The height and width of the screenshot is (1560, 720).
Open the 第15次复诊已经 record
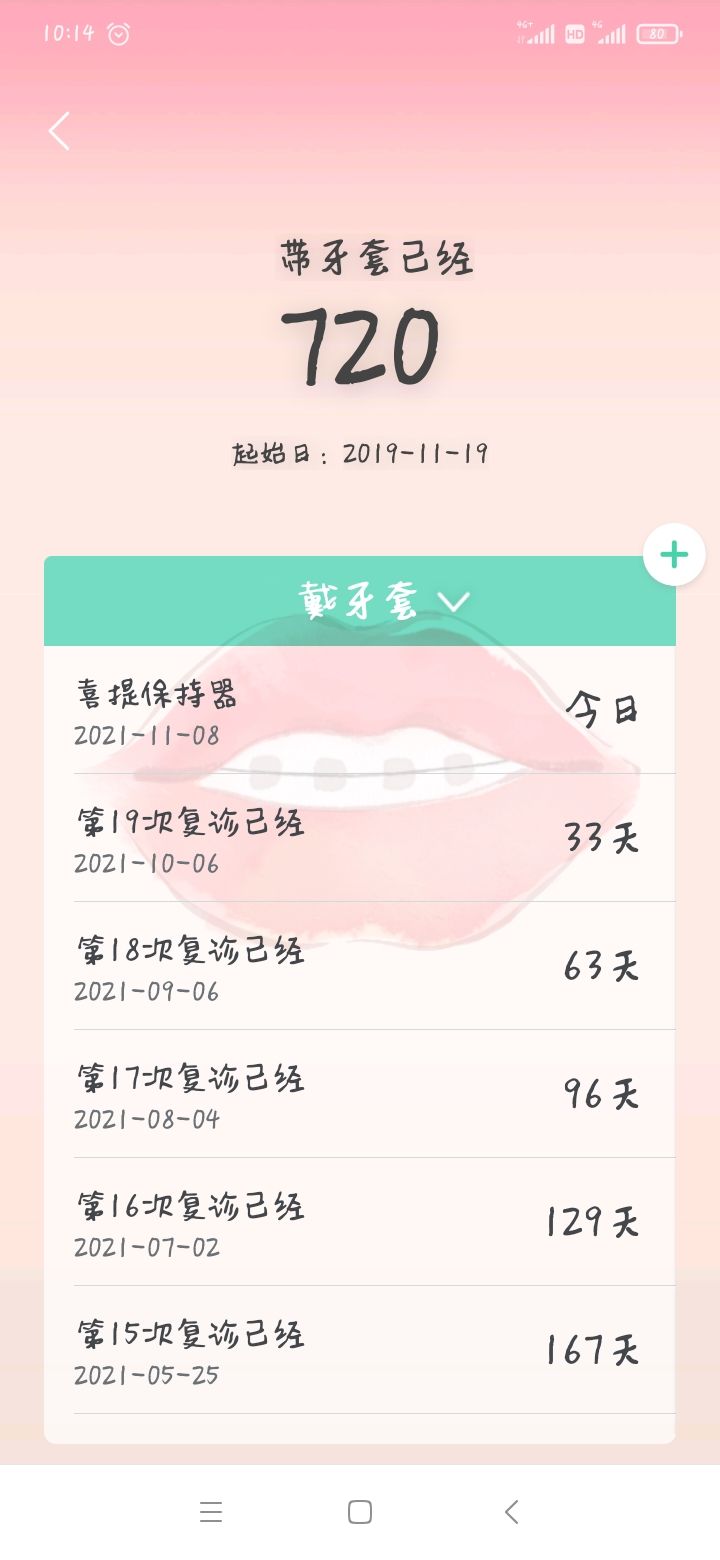tap(360, 1351)
